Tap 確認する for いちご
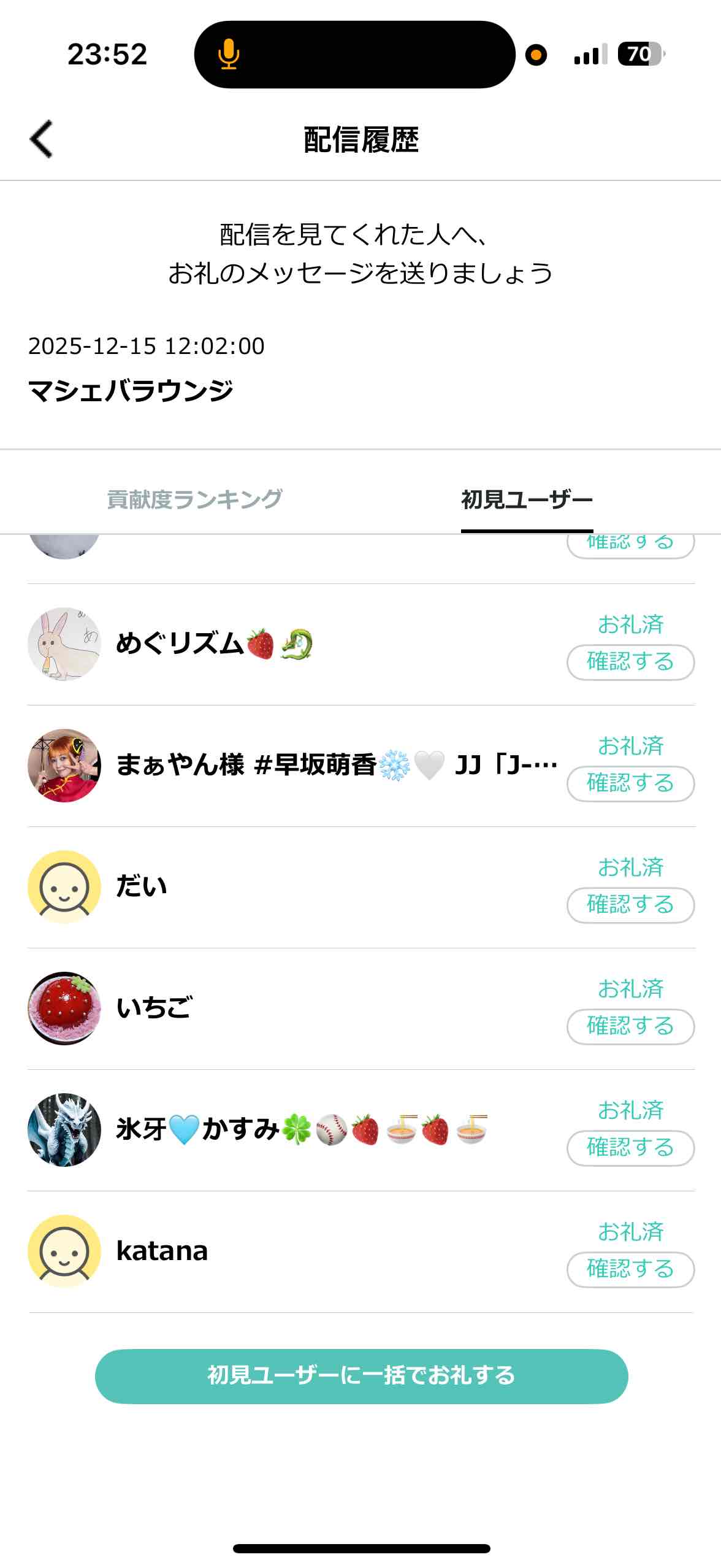The image size is (721, 1568). click(x=630, y=1026)
